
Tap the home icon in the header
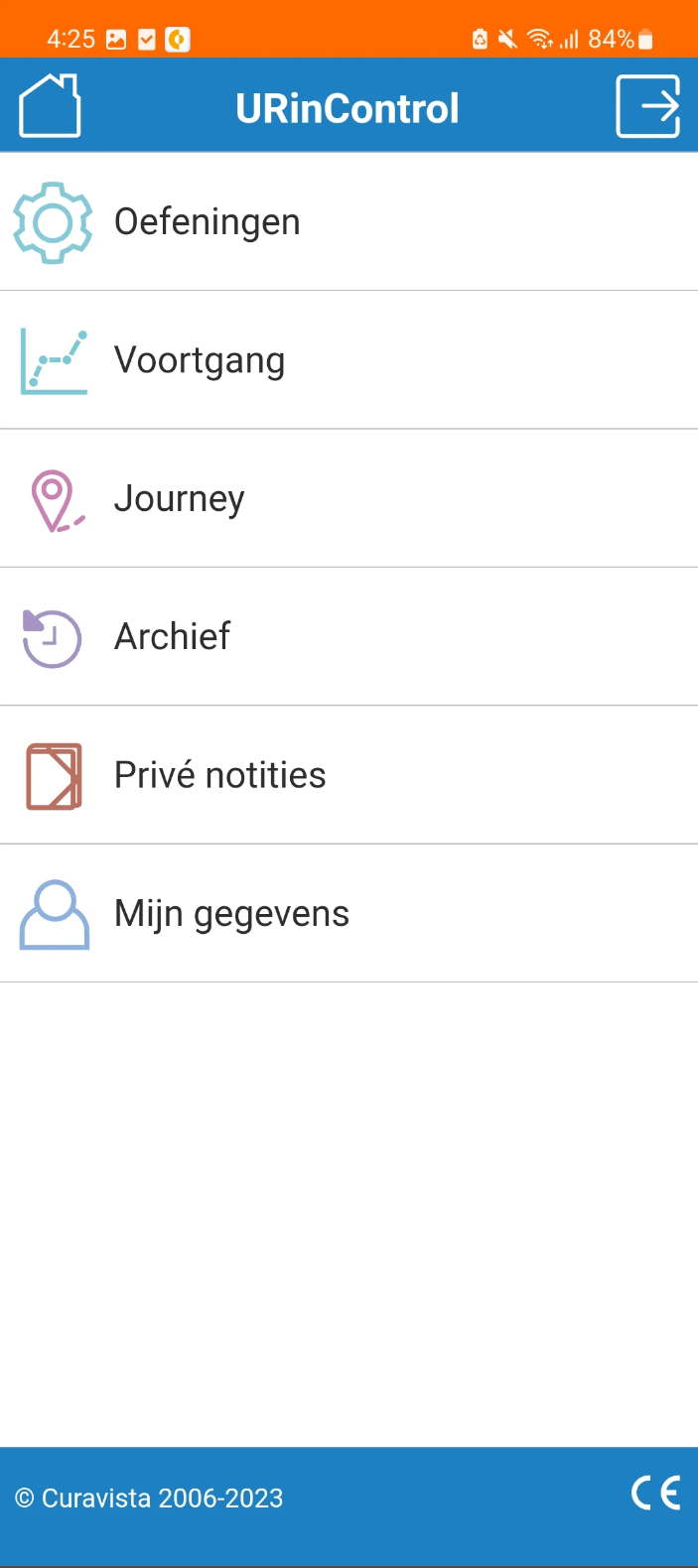(50, 105)
